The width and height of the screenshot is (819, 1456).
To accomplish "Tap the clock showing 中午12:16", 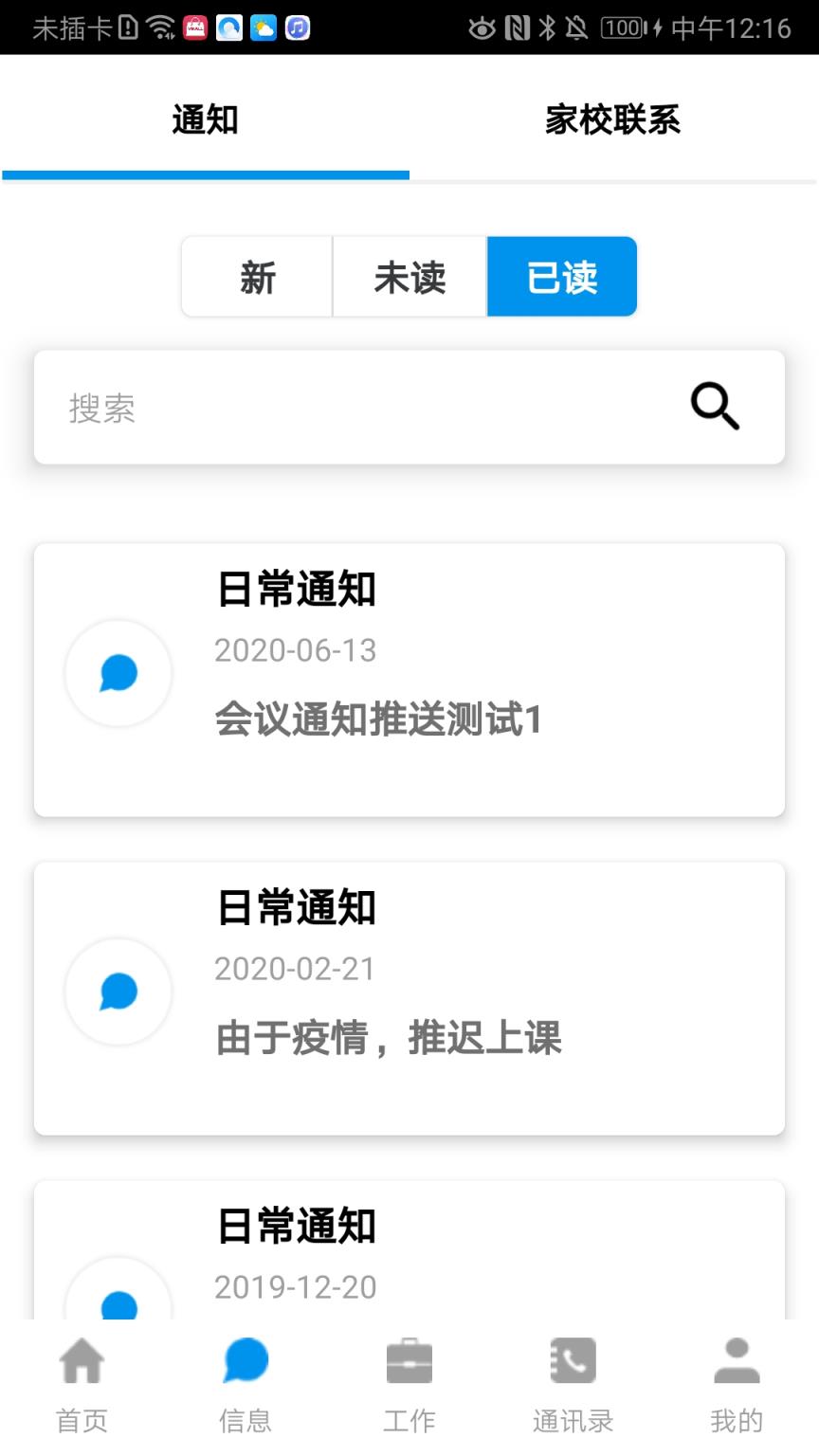I will (735, 28).
